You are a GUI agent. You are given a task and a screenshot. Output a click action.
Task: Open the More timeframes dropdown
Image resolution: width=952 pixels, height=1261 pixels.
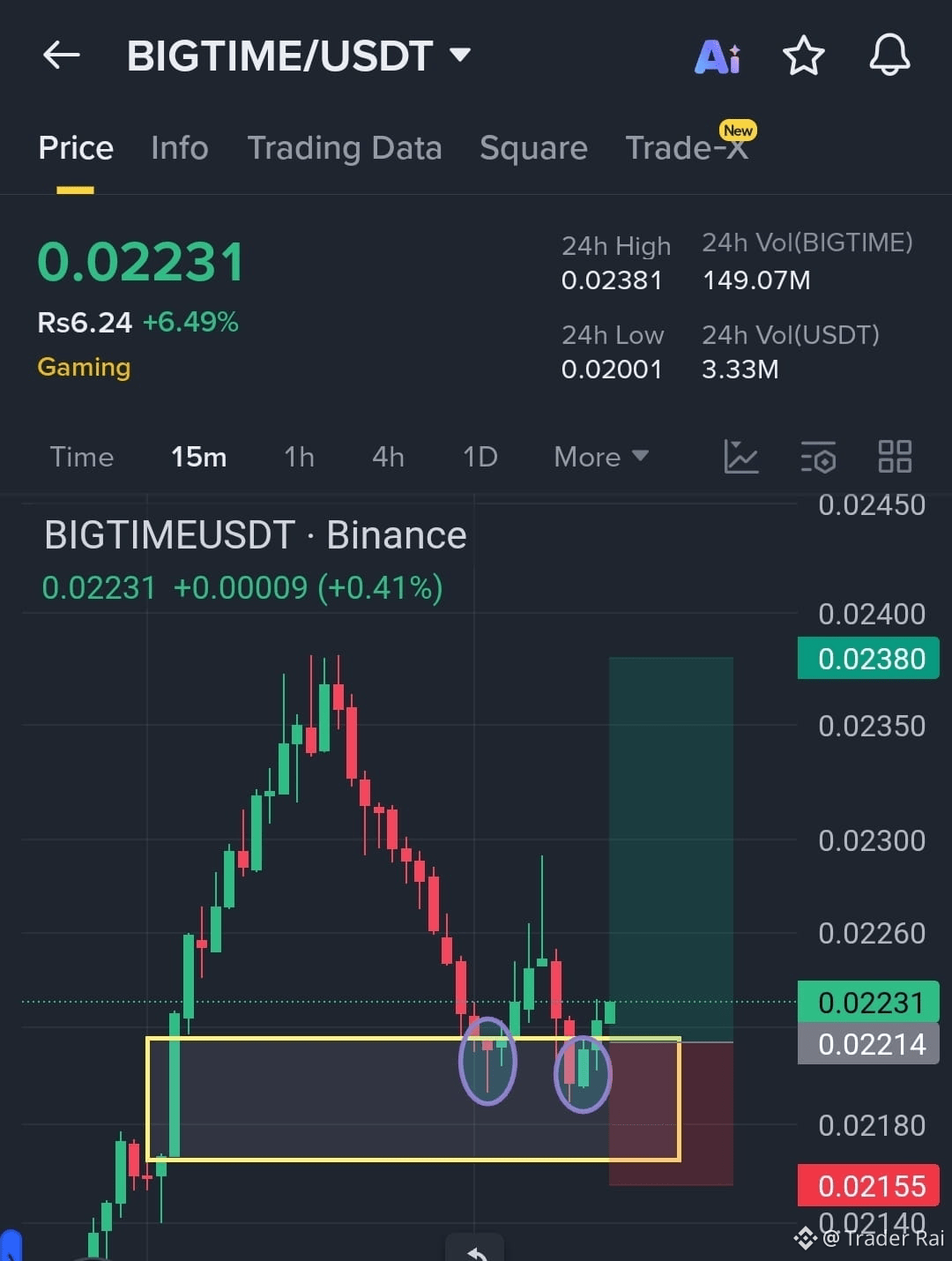[600, 457]
